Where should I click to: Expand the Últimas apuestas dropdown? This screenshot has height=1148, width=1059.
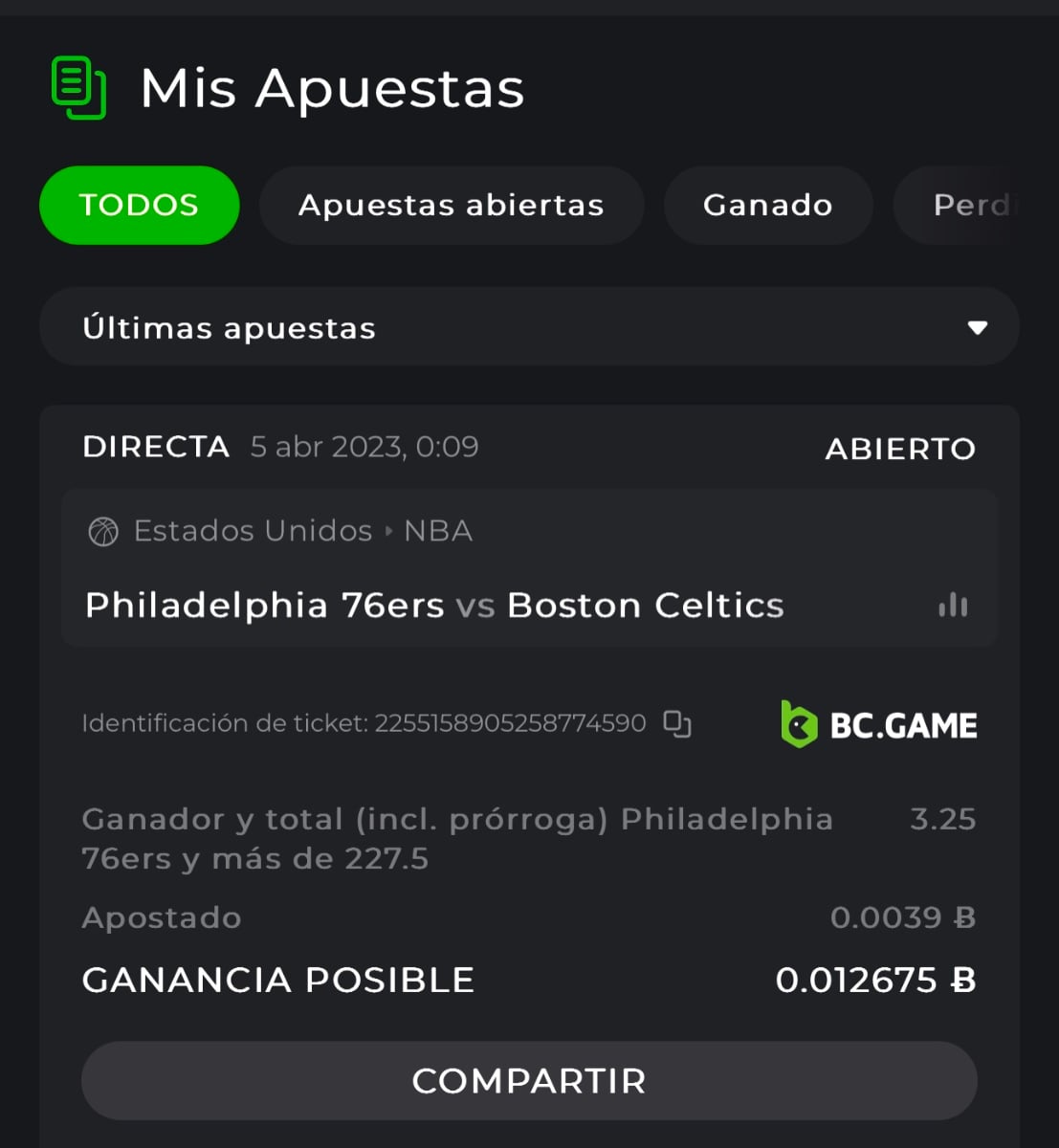[529, 327]
